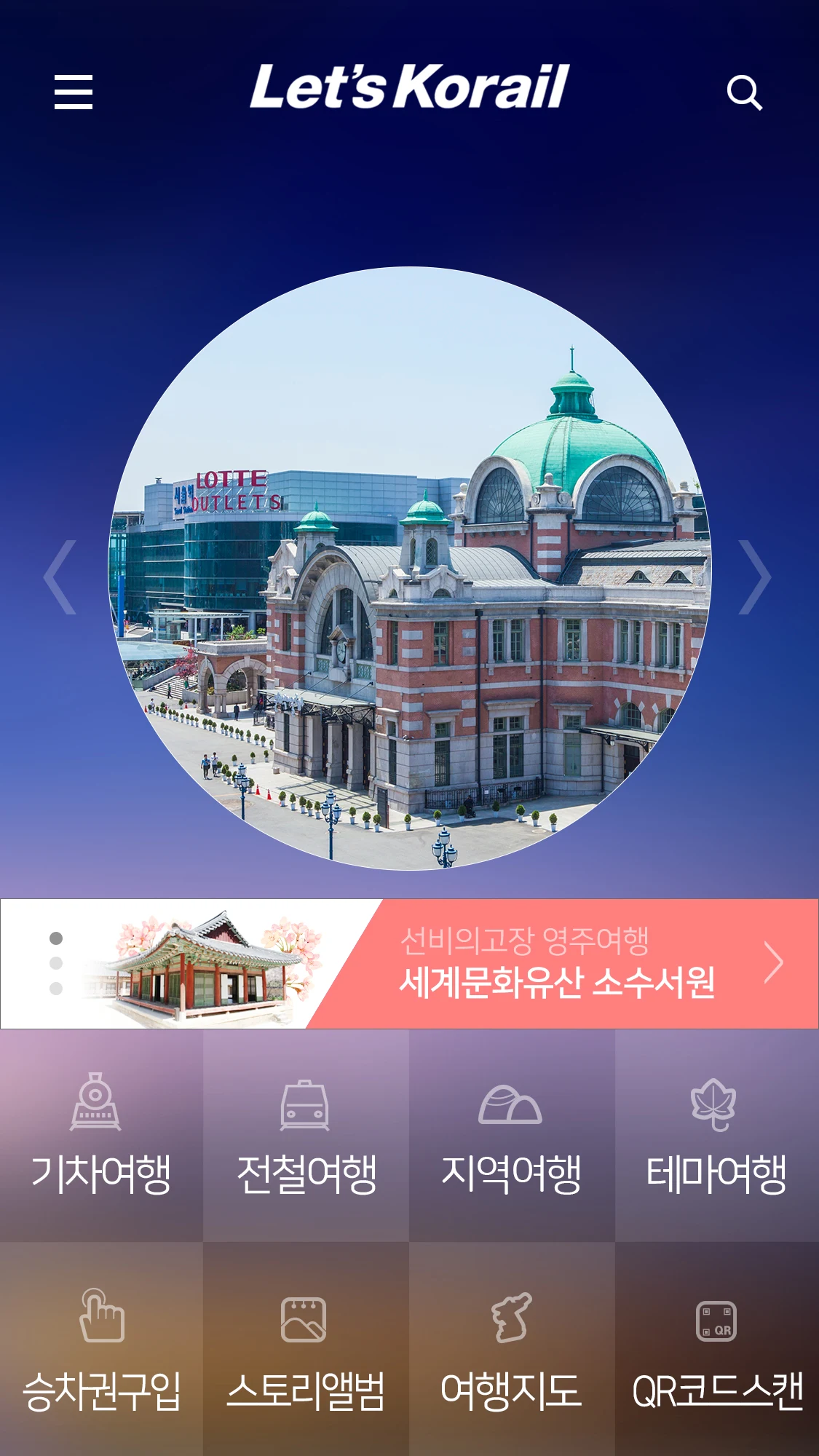The height and width of the screenshot is (1456, 819).
Task: Go back using the left carousel chevron
Action: [x=60, y=575]
